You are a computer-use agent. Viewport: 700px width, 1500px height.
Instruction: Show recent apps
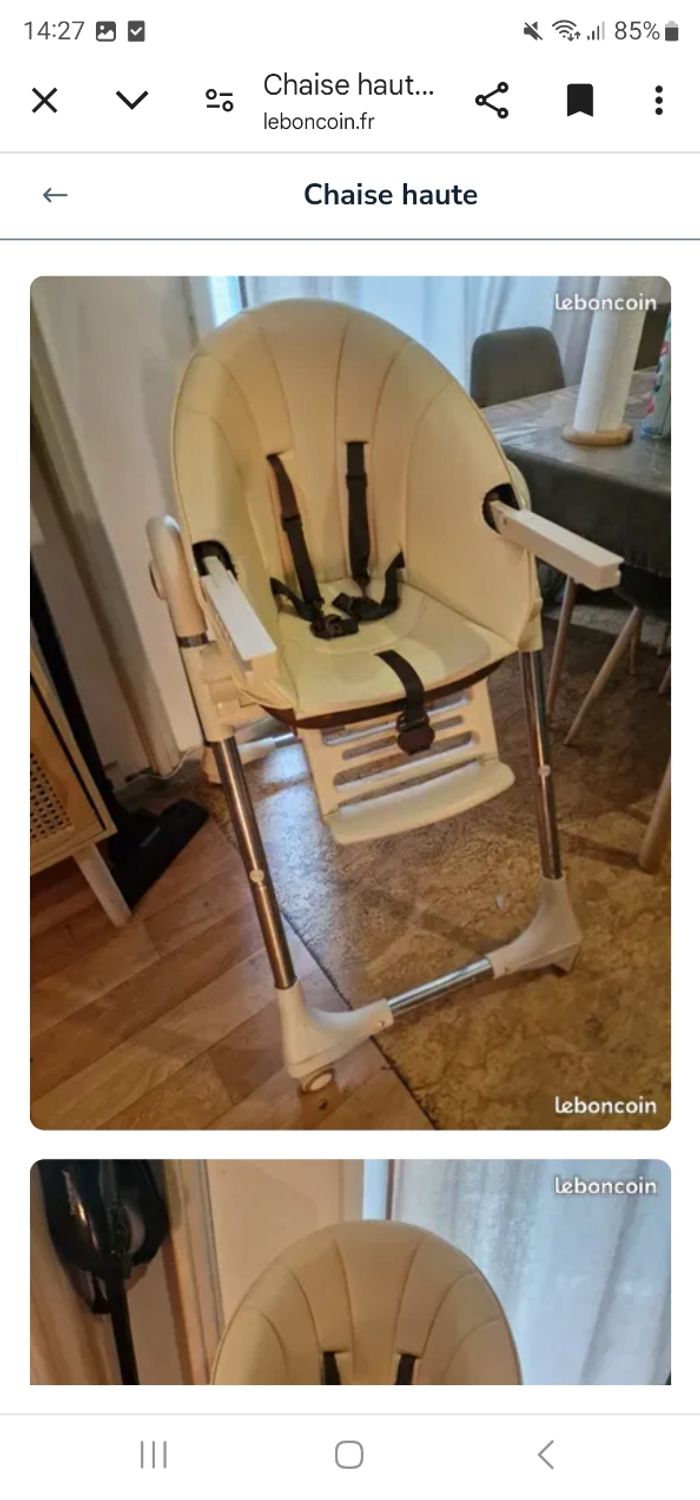153,1454
